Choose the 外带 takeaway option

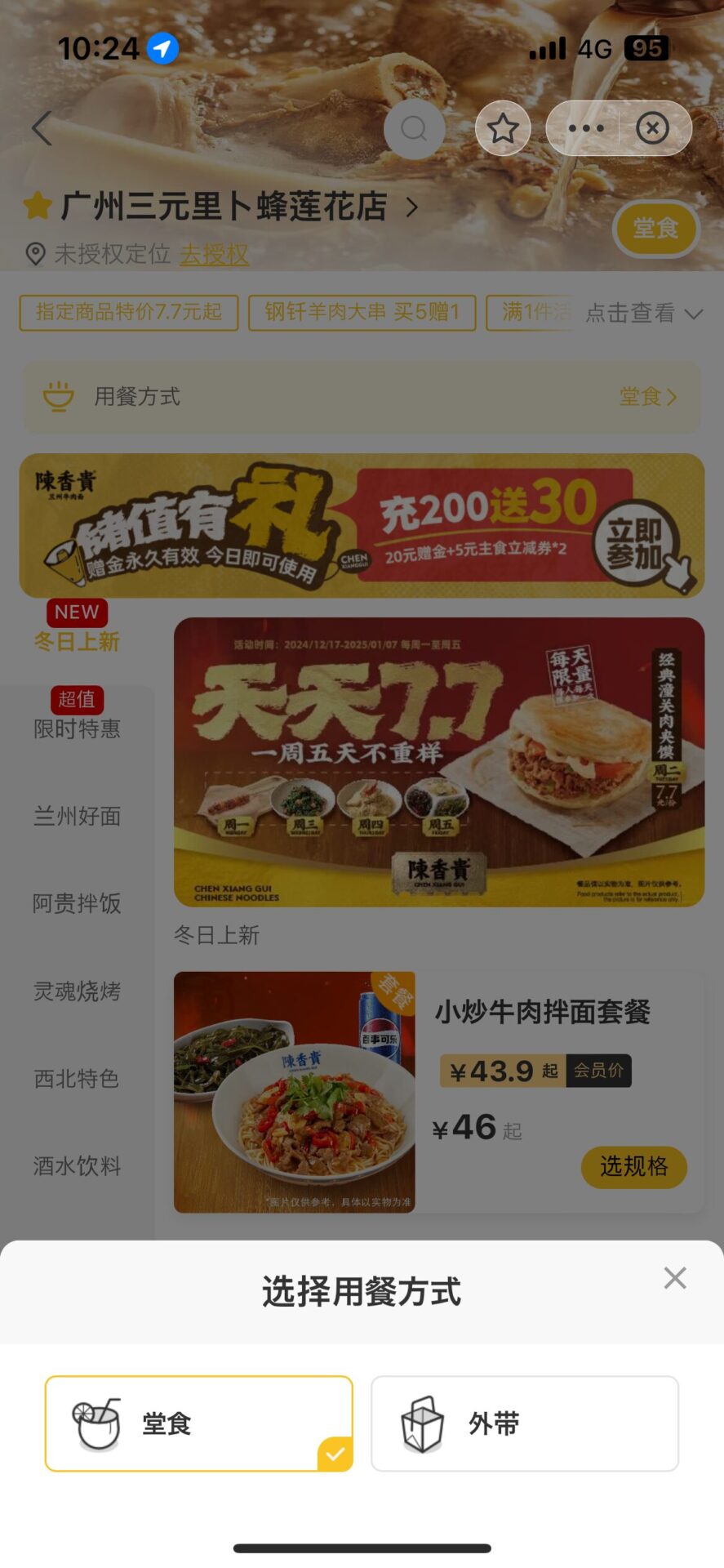(x=525, y=1423)
